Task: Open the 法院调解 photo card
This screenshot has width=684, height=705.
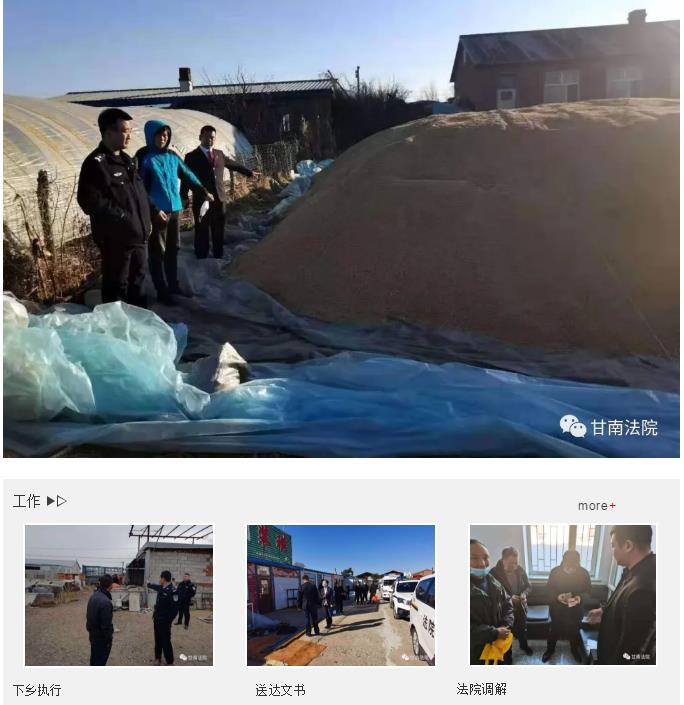Action: tap(562, 595)
